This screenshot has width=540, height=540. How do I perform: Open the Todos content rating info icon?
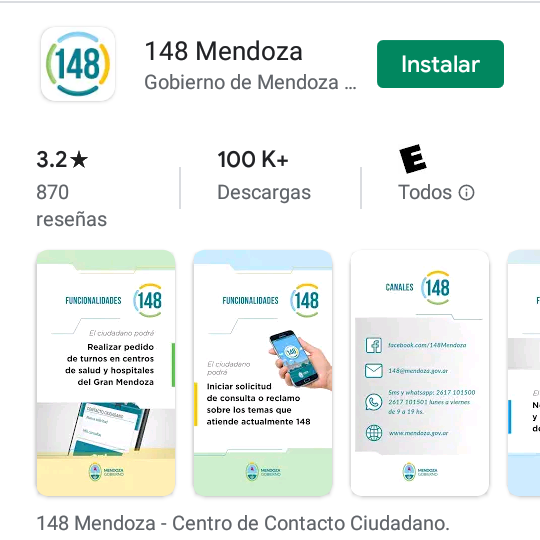pos(466,192)
